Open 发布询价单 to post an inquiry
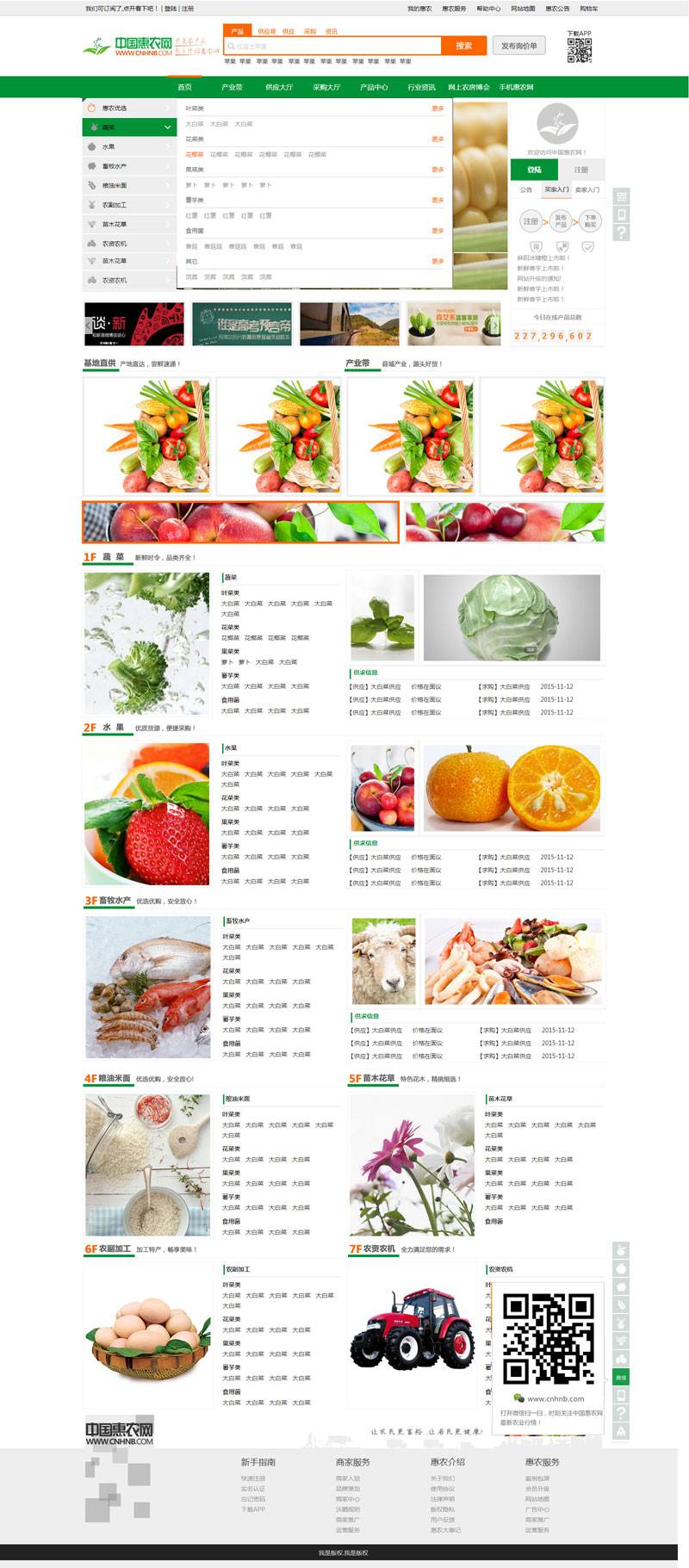 (519, 46)
